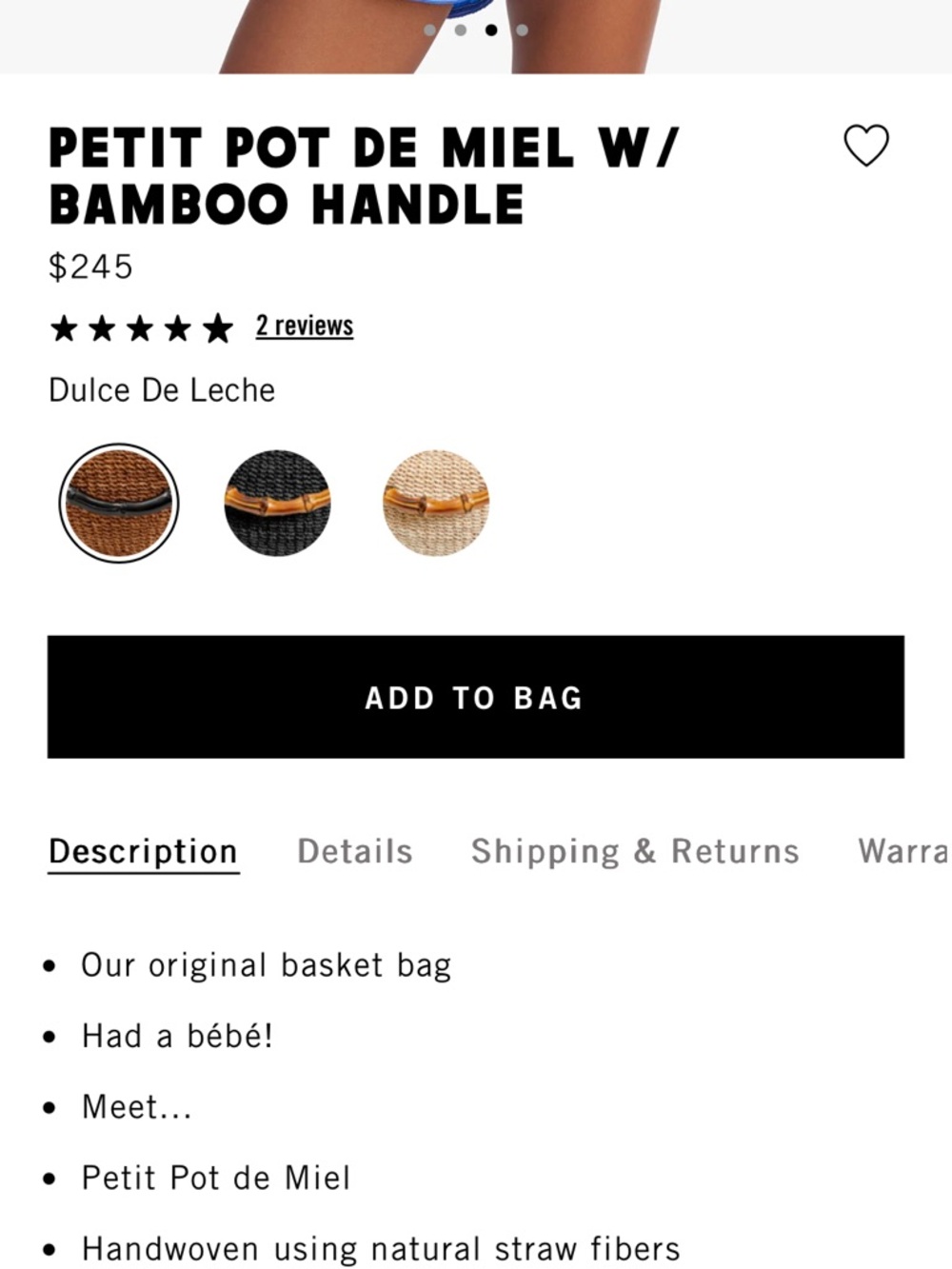Image resolution: width=952 pixels, height=1269 pixels.
Task: Open the Shipping & Returns tab
Action: pyautogui.click(x=634, y=850)
